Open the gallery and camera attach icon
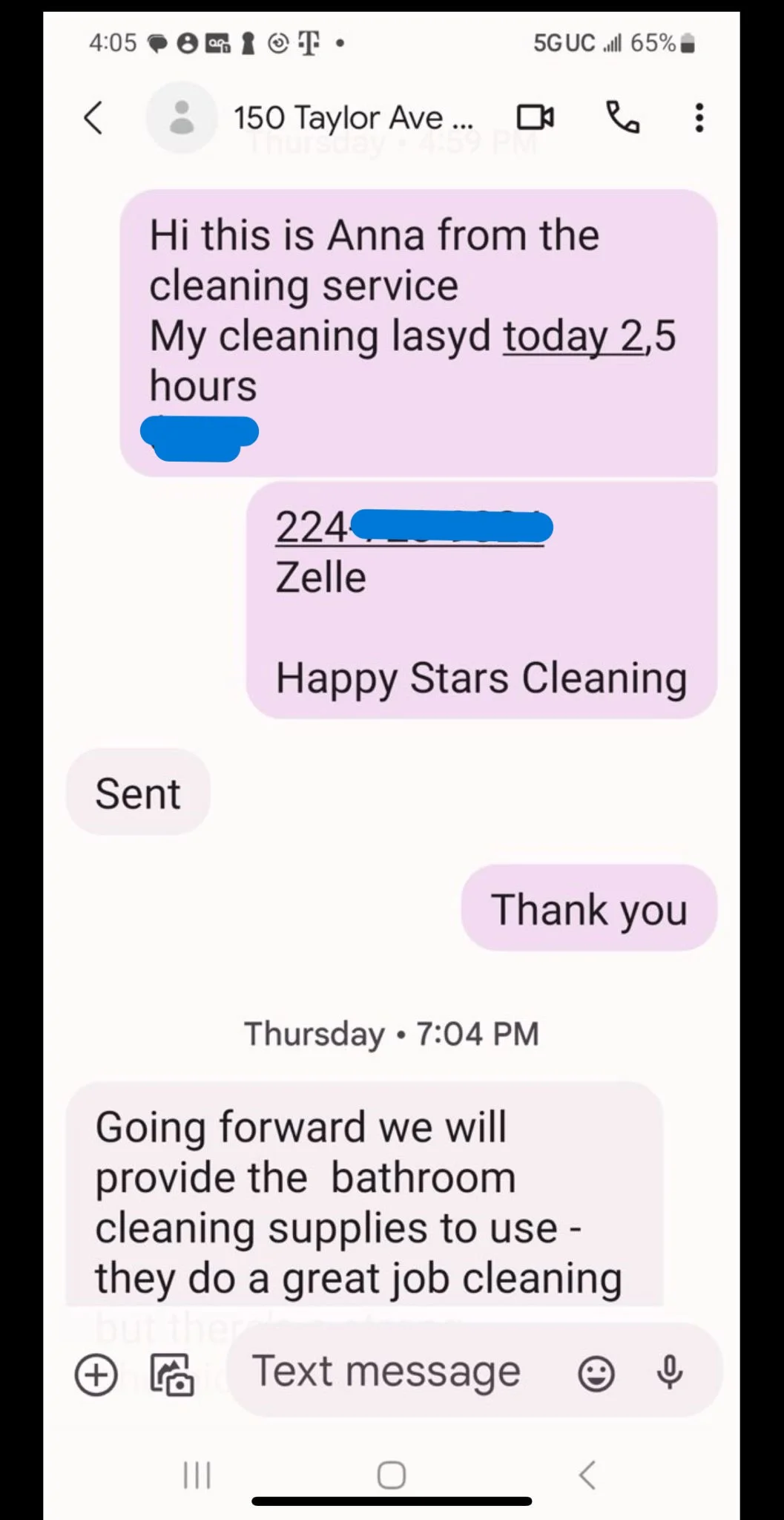 tap(172, 1374)
